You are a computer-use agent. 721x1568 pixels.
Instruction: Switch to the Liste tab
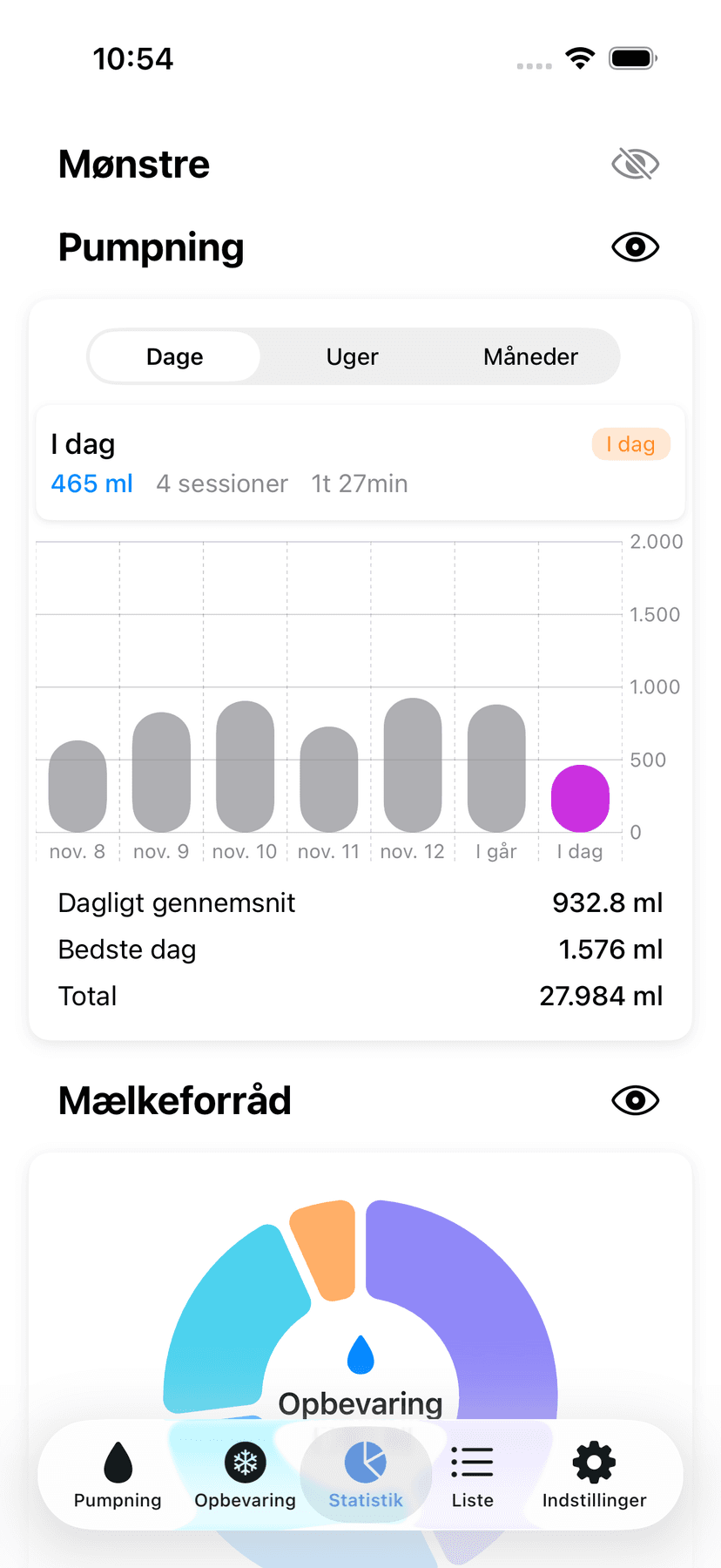[472, 1474]
